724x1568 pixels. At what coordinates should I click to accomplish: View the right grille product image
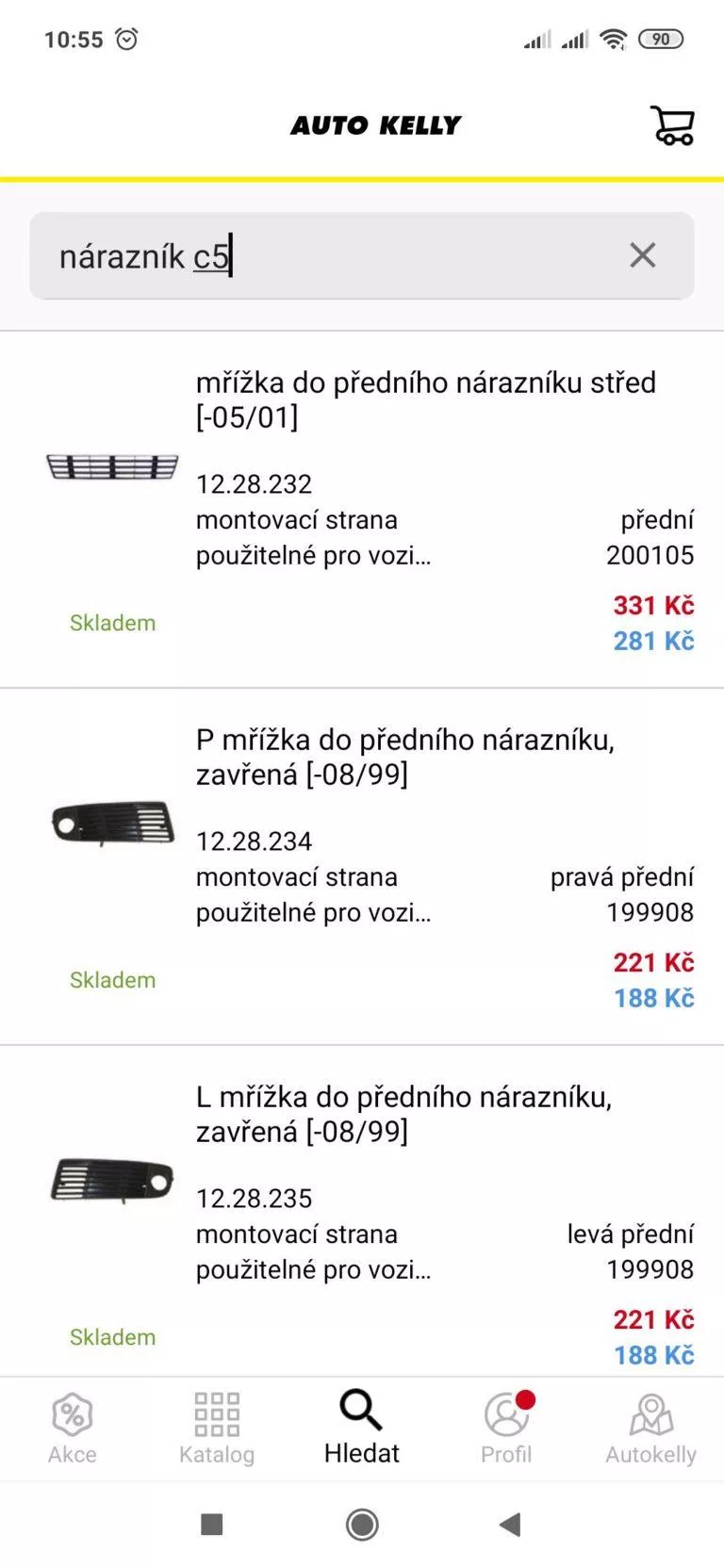111,823
